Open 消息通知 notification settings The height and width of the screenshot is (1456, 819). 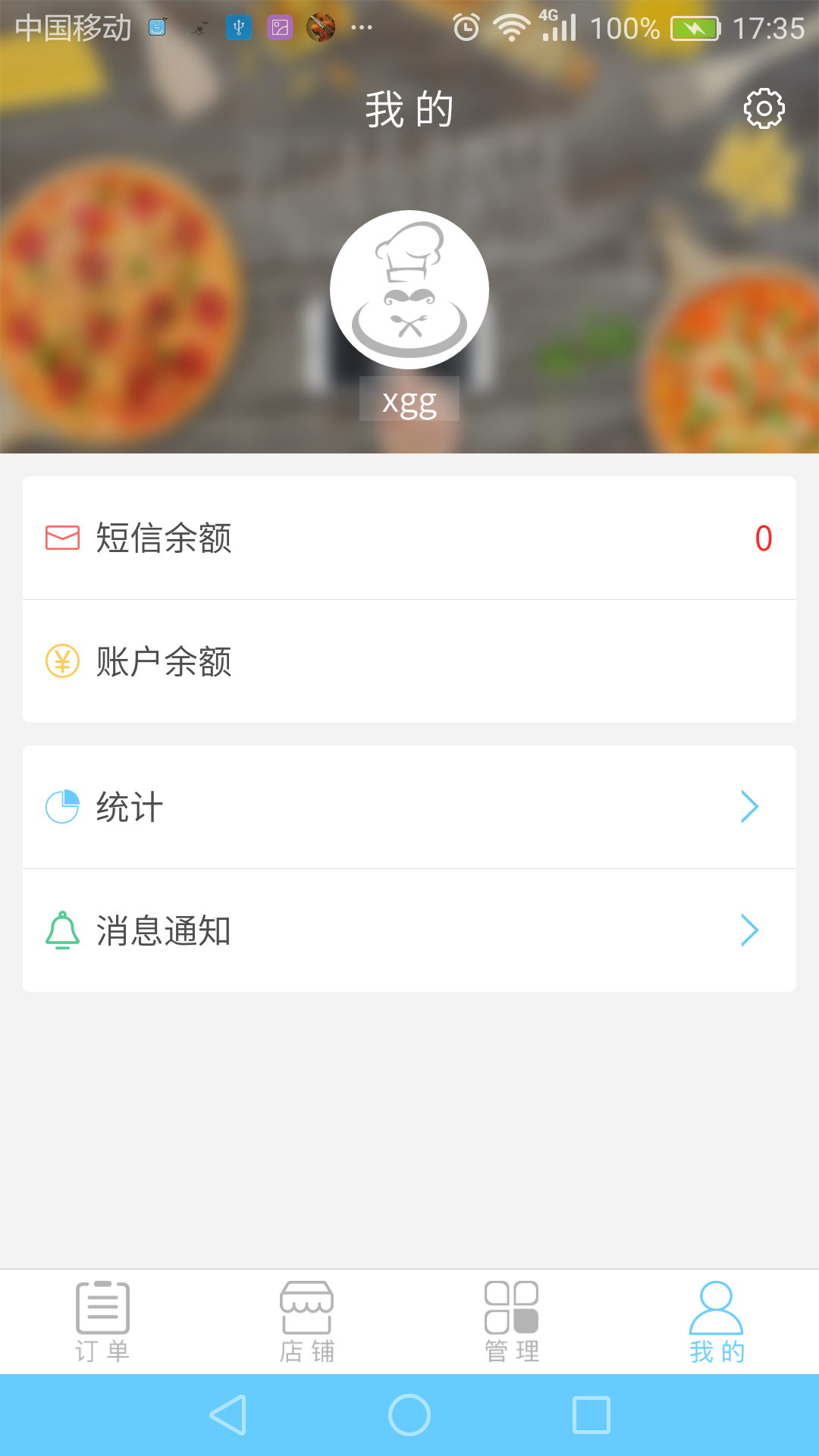(x=409, y=930)
